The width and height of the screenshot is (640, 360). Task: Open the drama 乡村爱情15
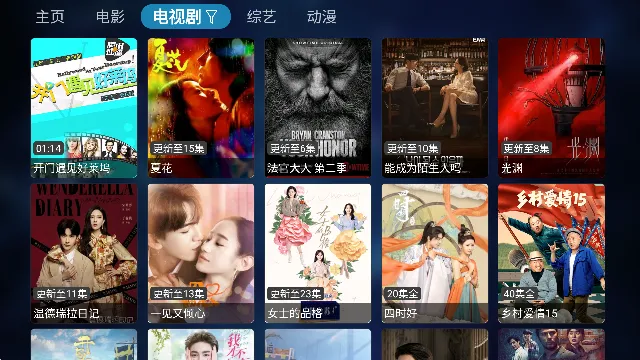coord(551,253)
